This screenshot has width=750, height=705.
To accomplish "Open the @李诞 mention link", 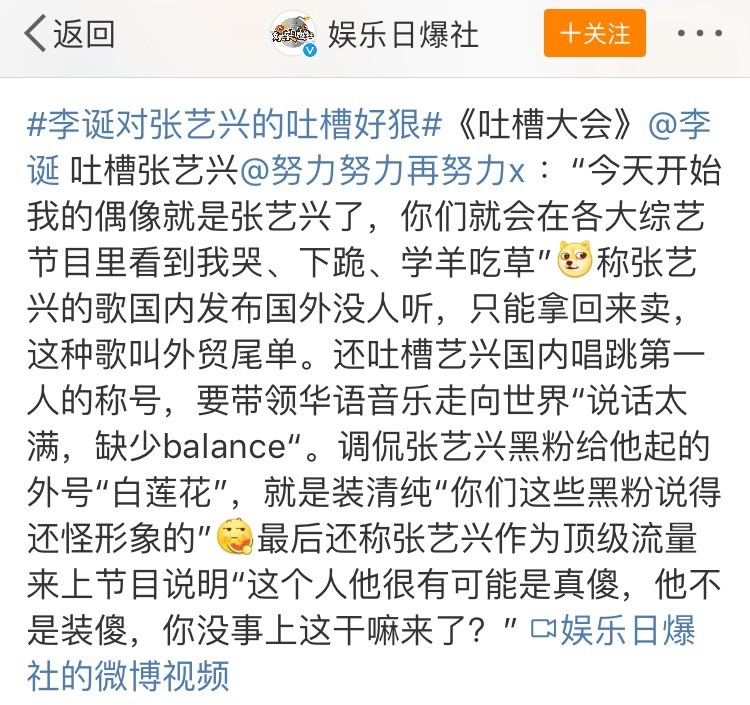I will pos(680,127).
